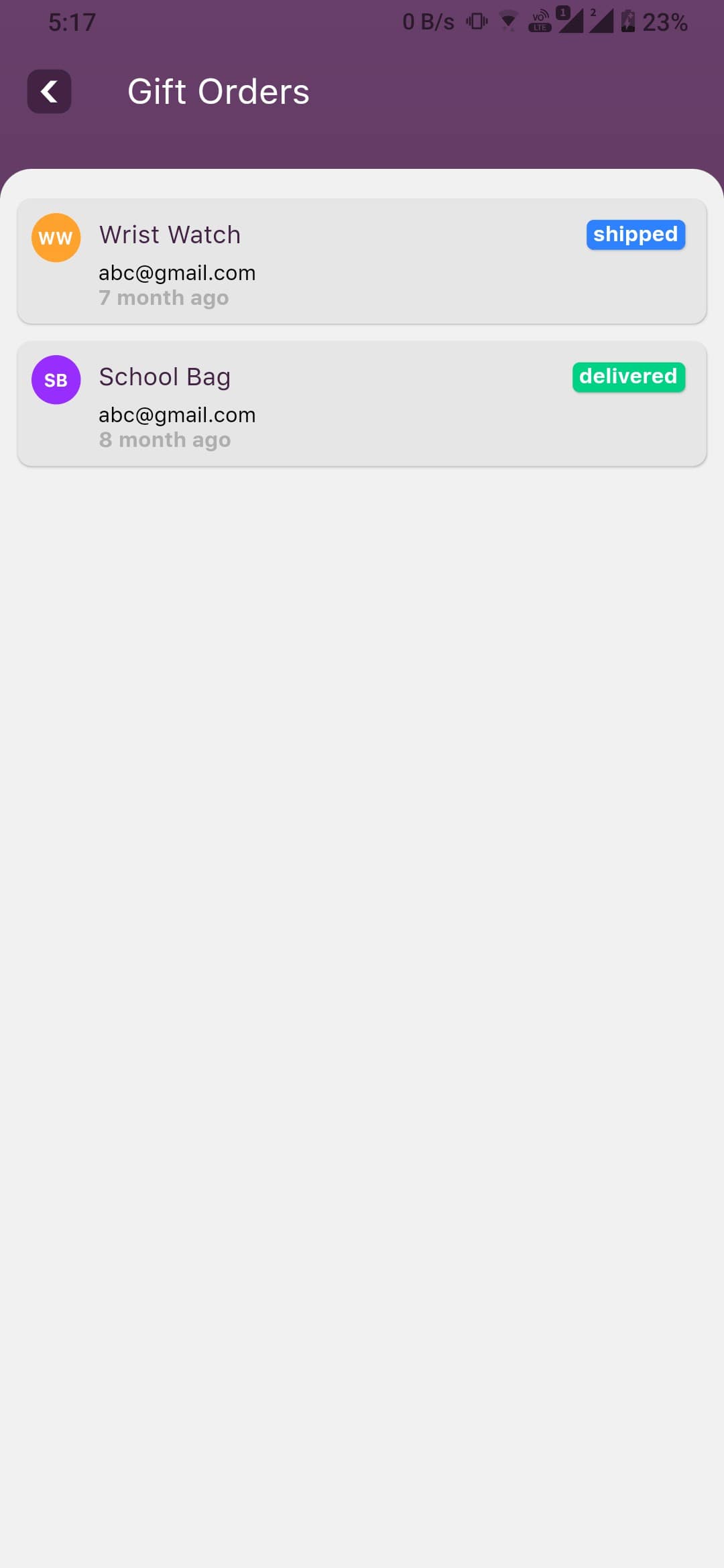Open the School Bag order

pos(362,404)
